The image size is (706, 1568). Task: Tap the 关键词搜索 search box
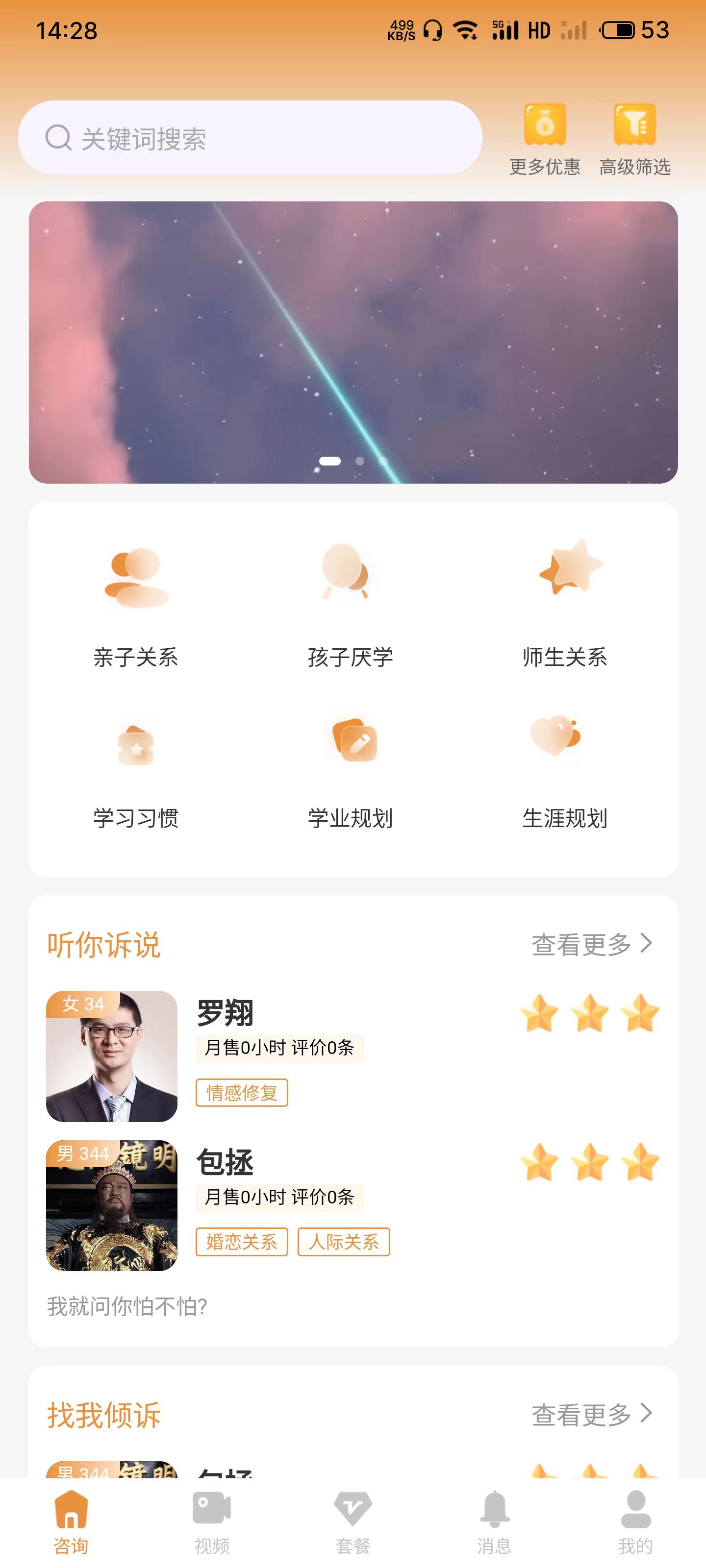point(250,138)
